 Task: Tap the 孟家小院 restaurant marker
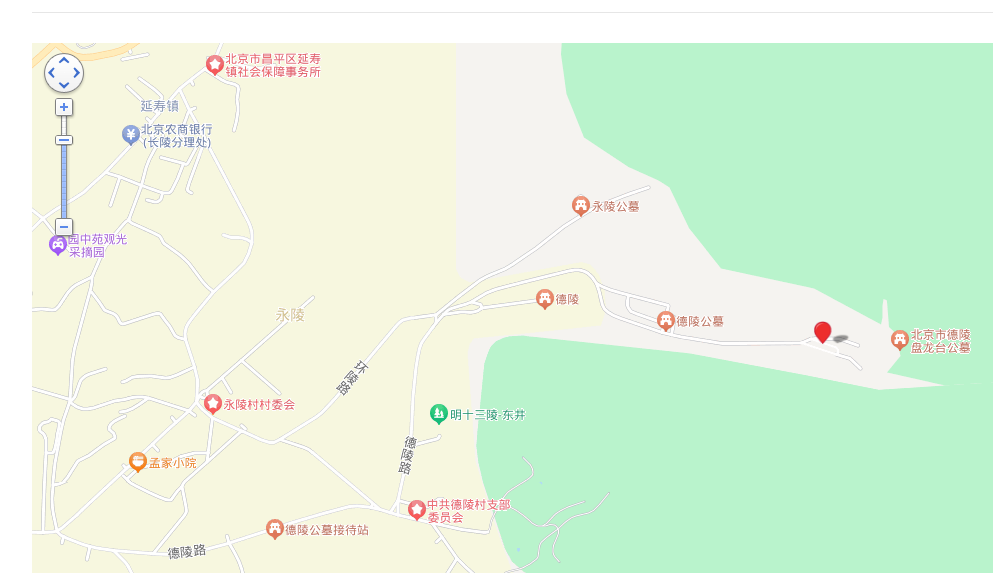pos(138,461)
